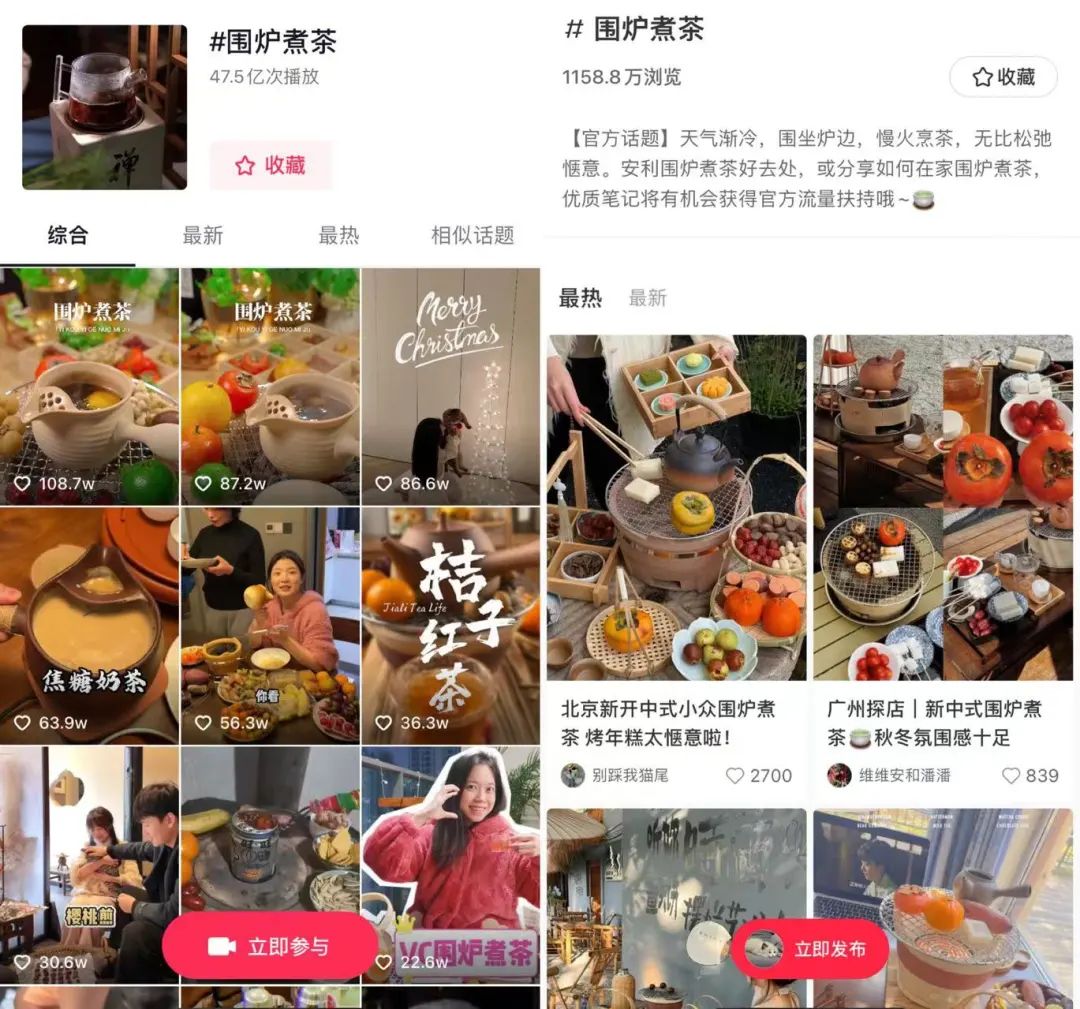
Task: Open the 相似话题 tab
Action: (472, 236)
